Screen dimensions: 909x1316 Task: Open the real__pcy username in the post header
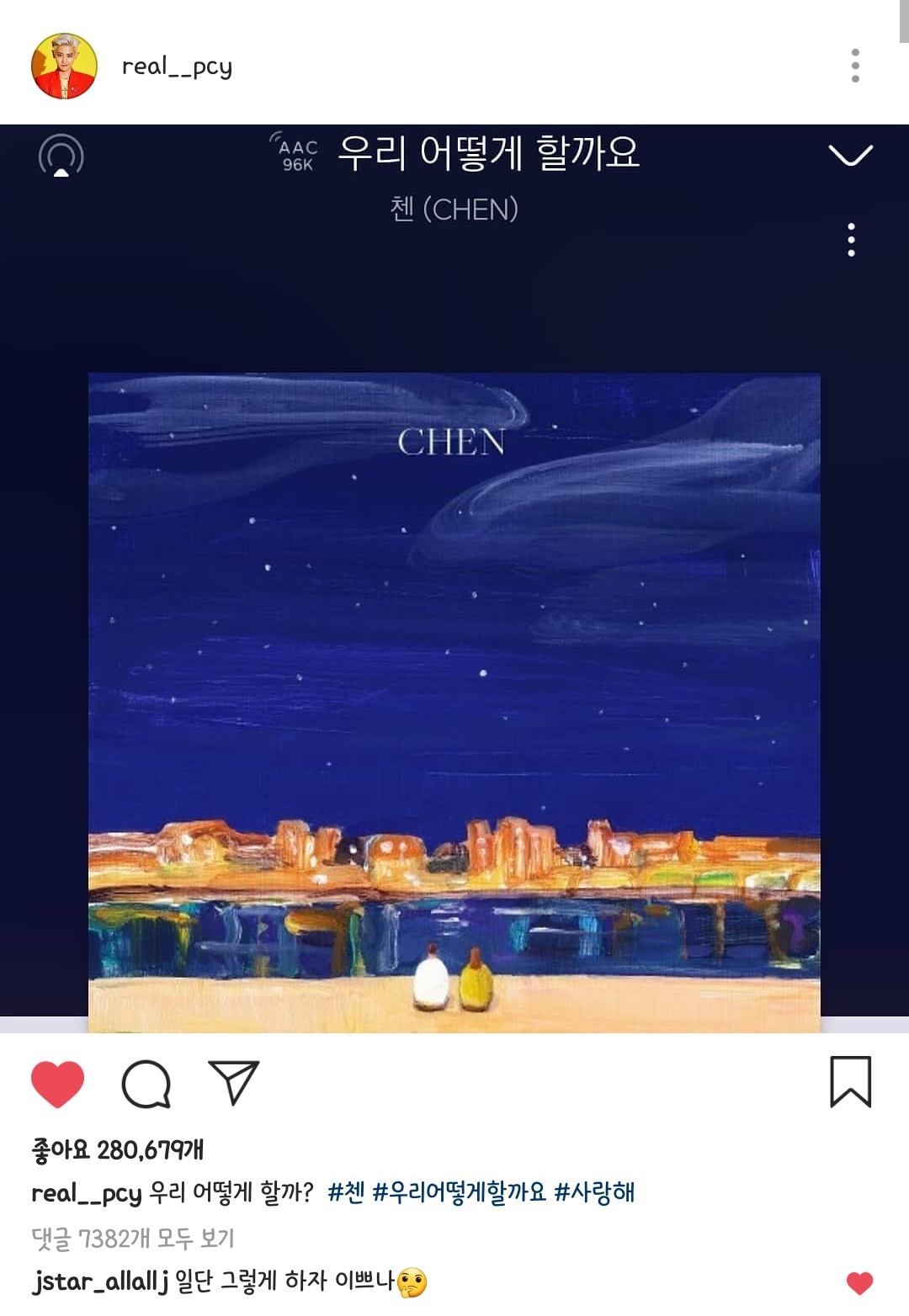177,66
